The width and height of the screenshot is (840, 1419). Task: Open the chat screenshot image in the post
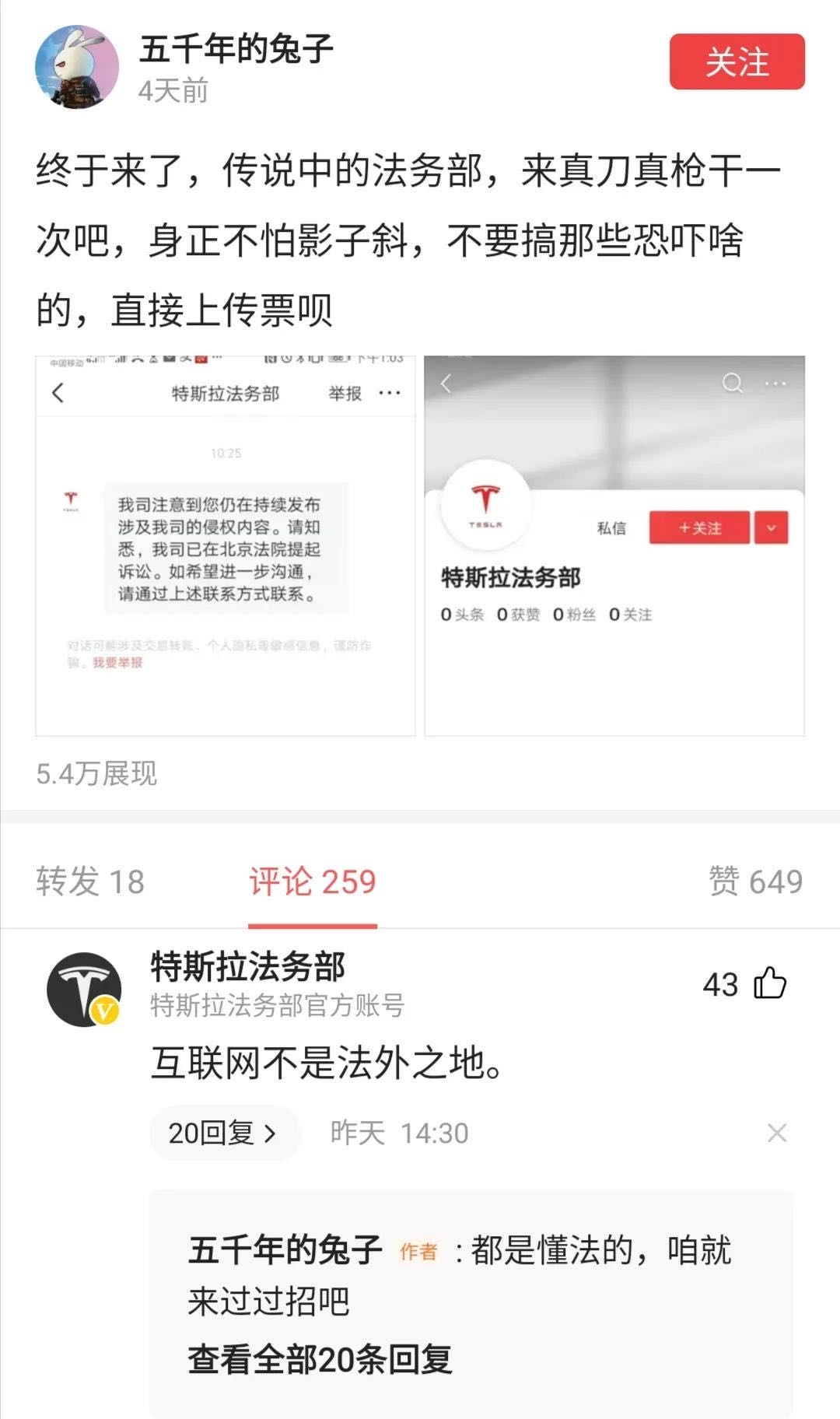pyautogui.click(x=226, y=545)
